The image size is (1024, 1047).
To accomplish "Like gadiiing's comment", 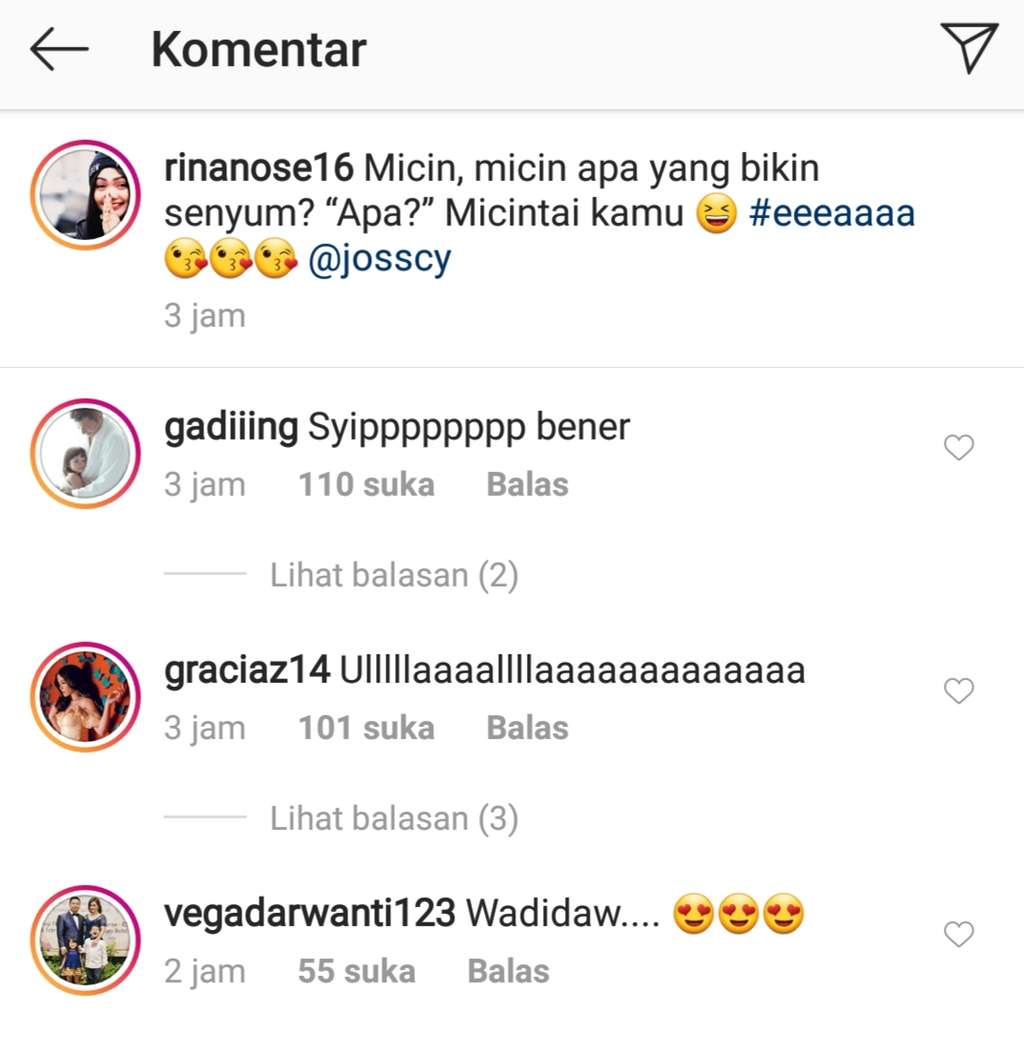I will pyautogui.click(x=958, y=448).
